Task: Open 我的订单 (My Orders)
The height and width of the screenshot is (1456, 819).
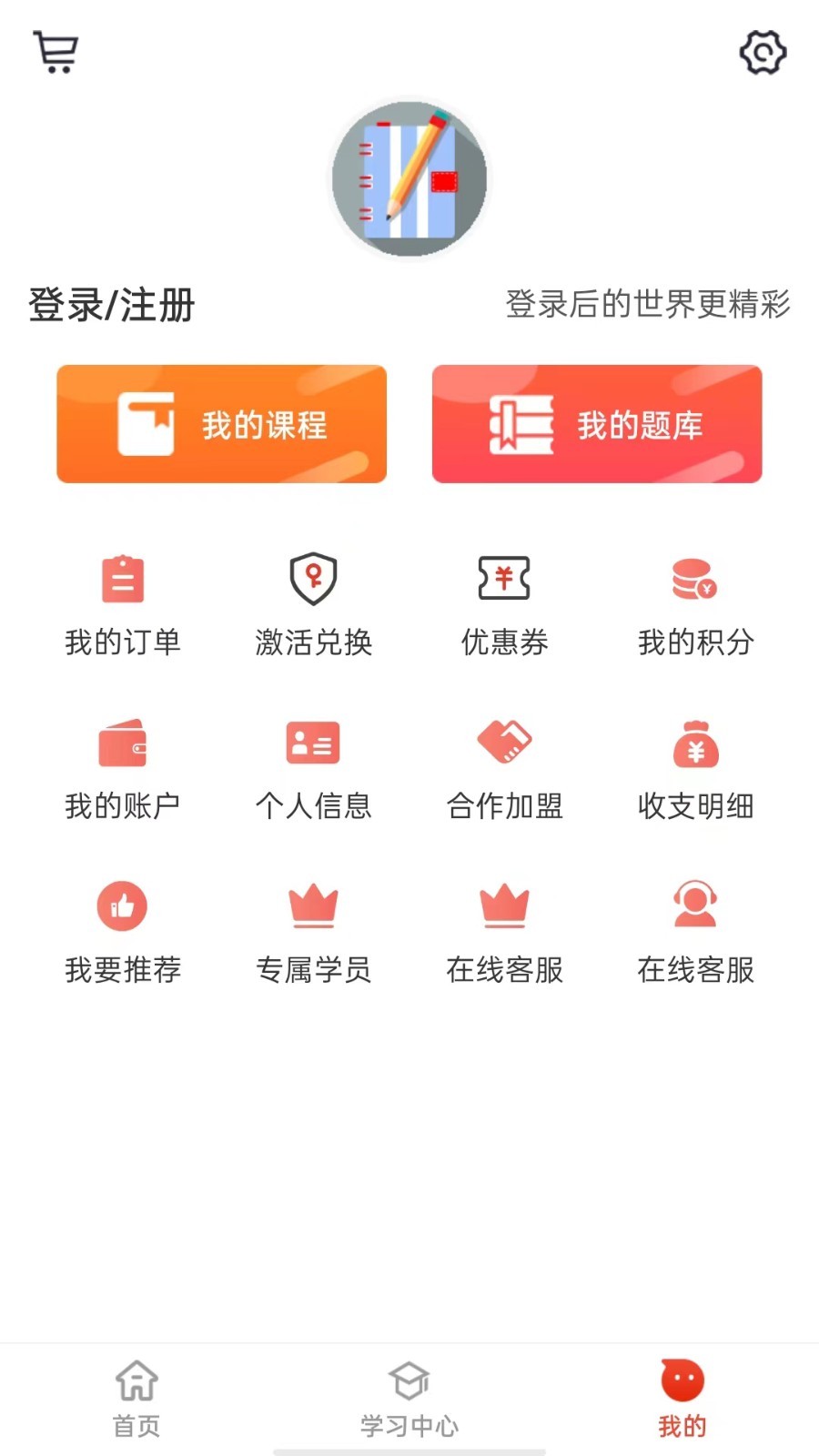Action: tap(124, 601)
